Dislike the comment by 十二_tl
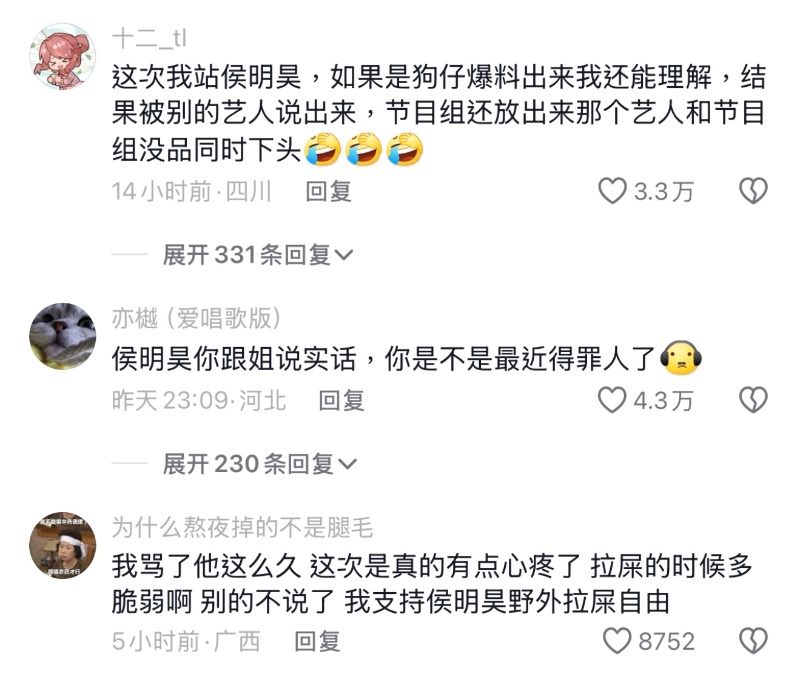The width and height of the screenshot is (800, 682). (x=752, y=191)
